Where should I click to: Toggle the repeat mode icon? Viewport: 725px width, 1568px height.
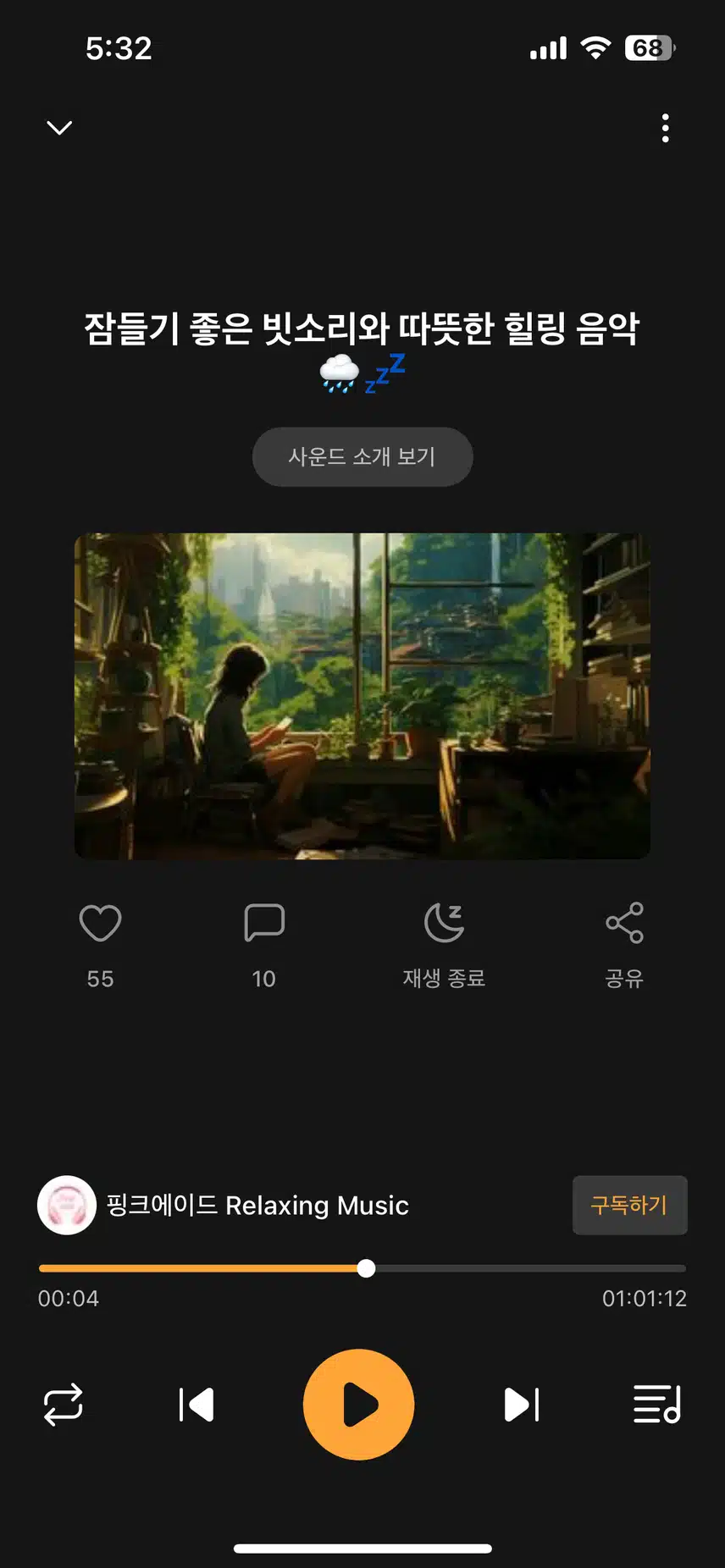(x=64, y=1405)
